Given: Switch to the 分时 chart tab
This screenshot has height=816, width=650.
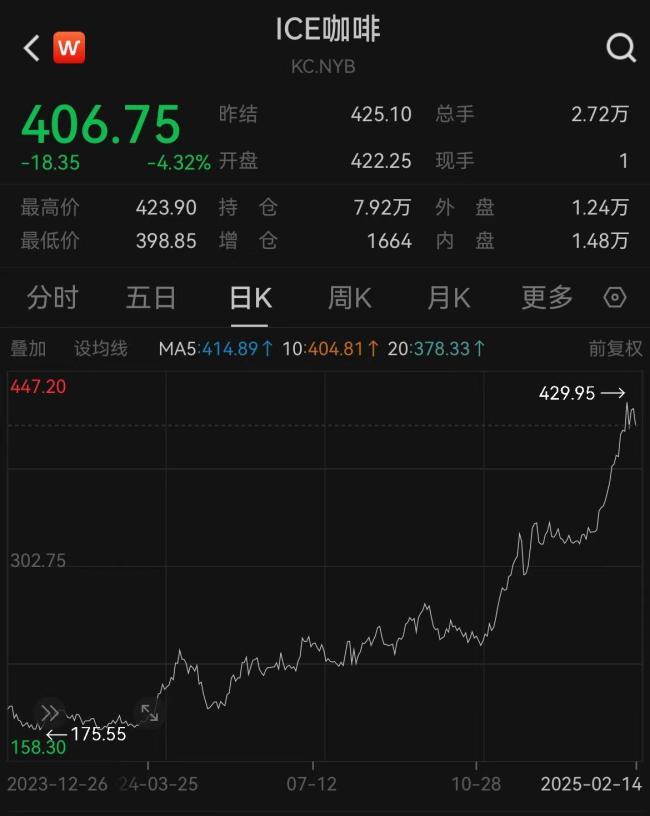Looking at the screenshot, I should tap(53, 297).
